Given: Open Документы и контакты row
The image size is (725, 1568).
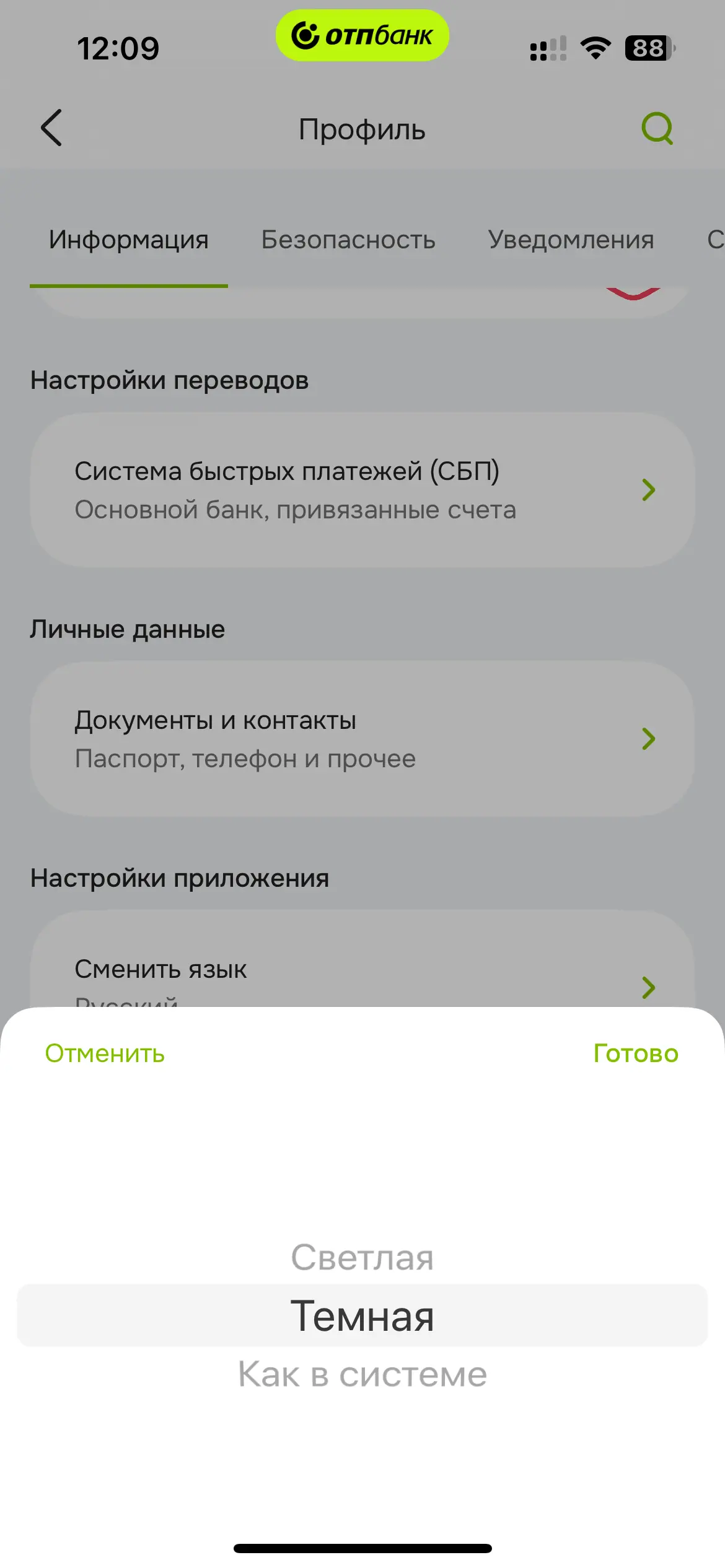Looking at the screenshot, I should [x=362, y=739].
